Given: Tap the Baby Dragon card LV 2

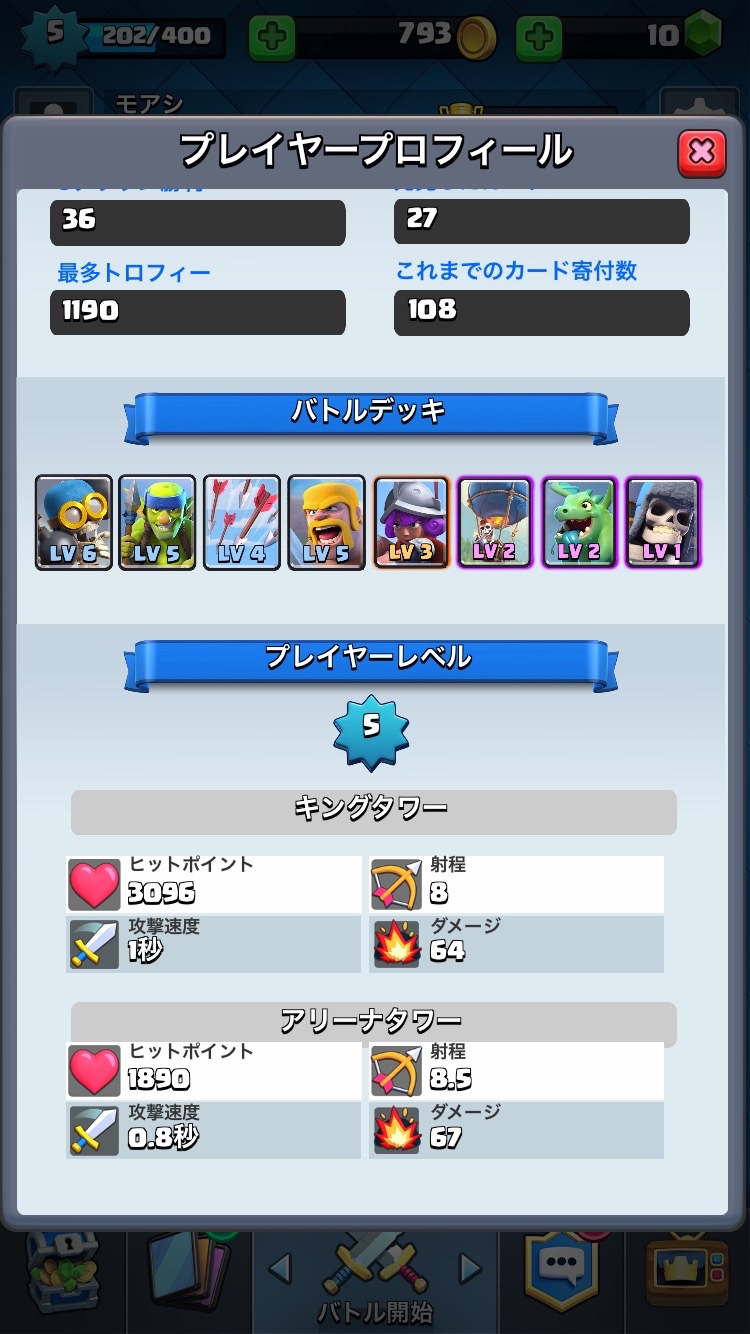Looking at the screenshot, I should [x=579, y=522].
